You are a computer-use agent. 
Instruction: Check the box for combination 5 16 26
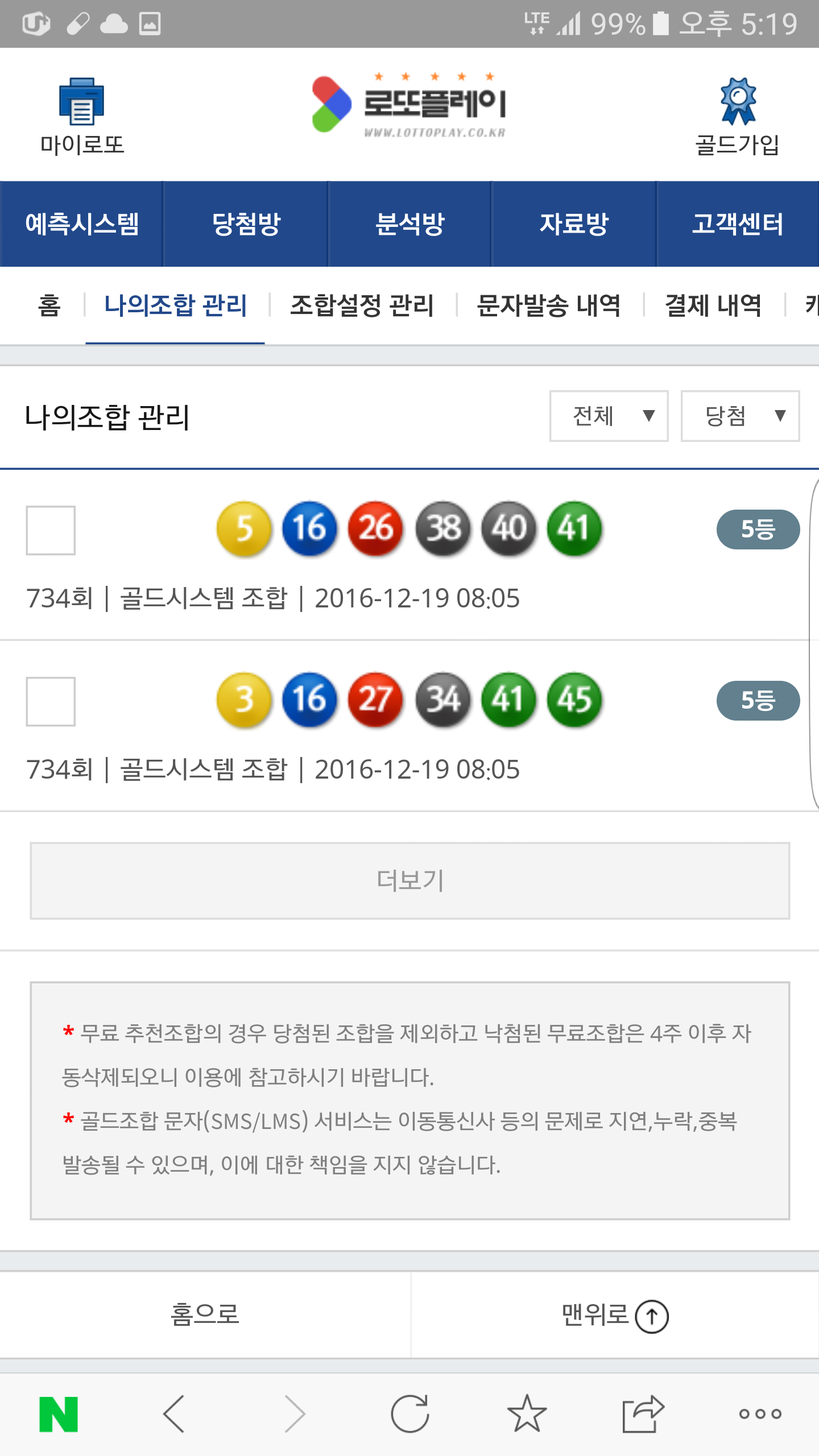51,530
